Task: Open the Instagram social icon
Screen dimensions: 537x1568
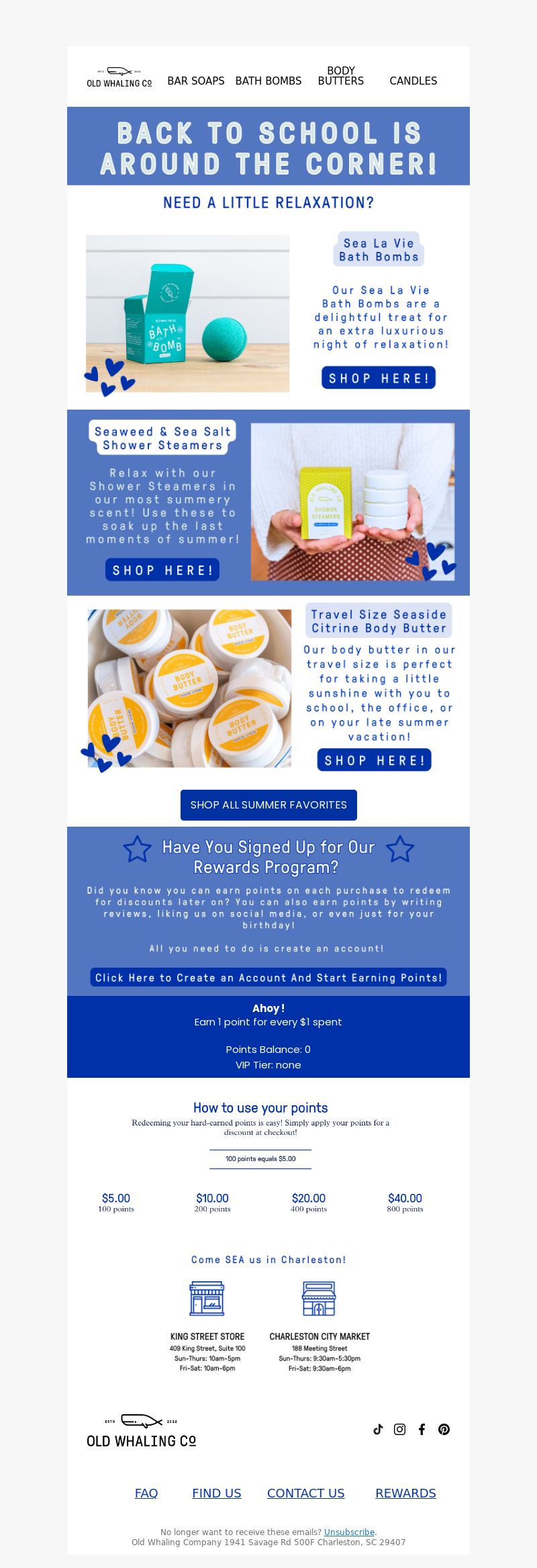Action: click(399, 1429)
